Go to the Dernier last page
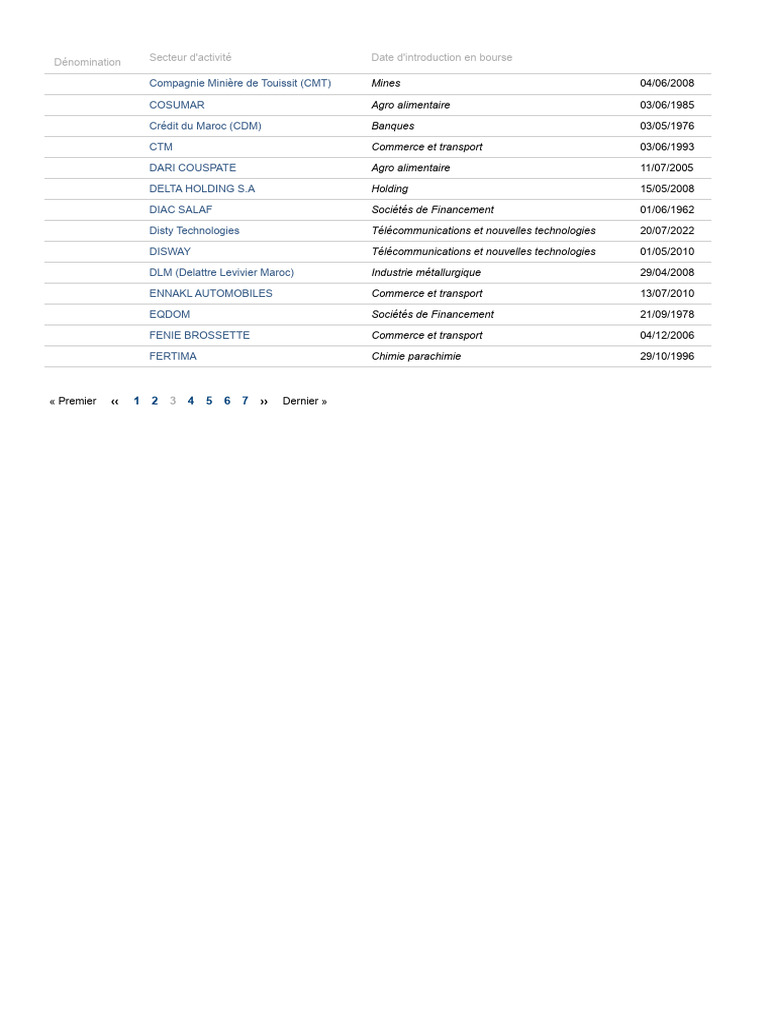This screenshot has width=768, height=1024. [304, 401]
